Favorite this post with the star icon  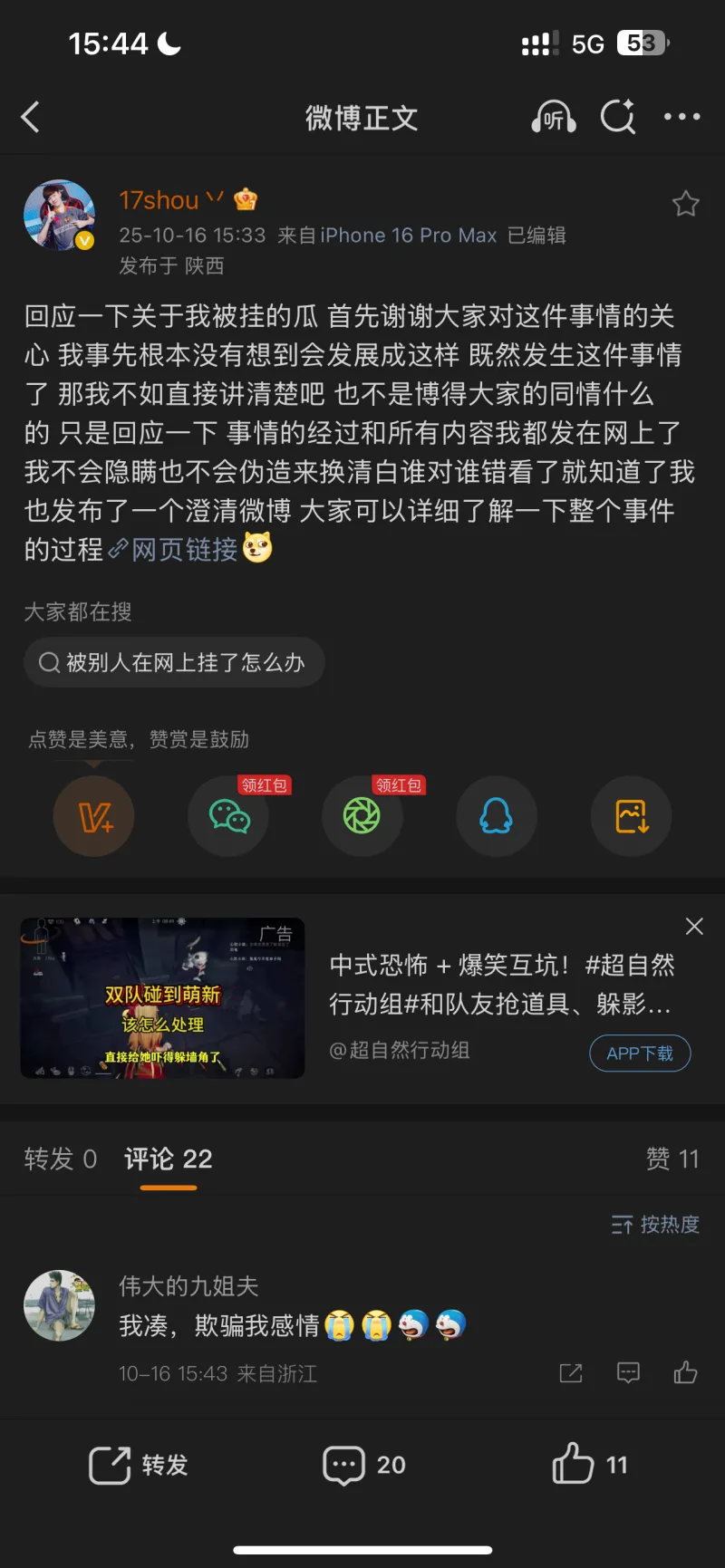click(685, 204)
